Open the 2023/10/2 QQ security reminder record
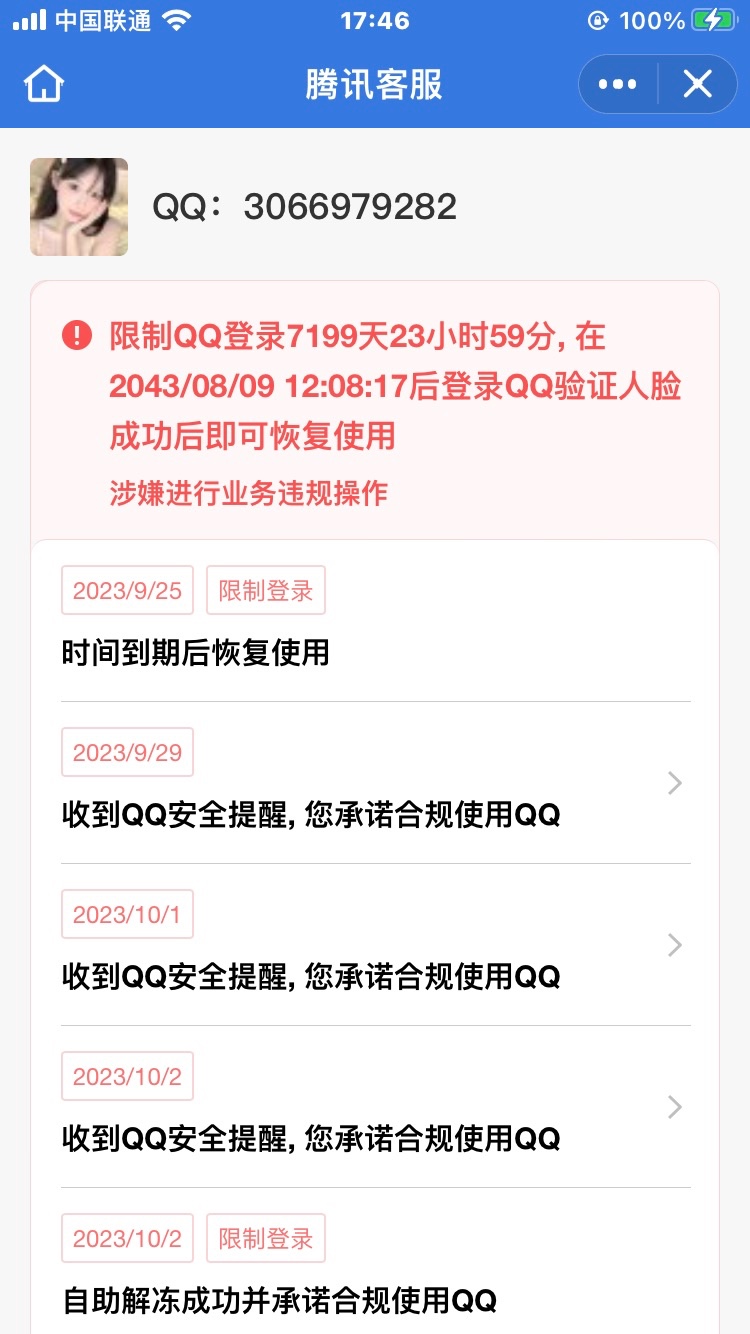Viewport: 750px width, 1334px height. [375, 1107]
